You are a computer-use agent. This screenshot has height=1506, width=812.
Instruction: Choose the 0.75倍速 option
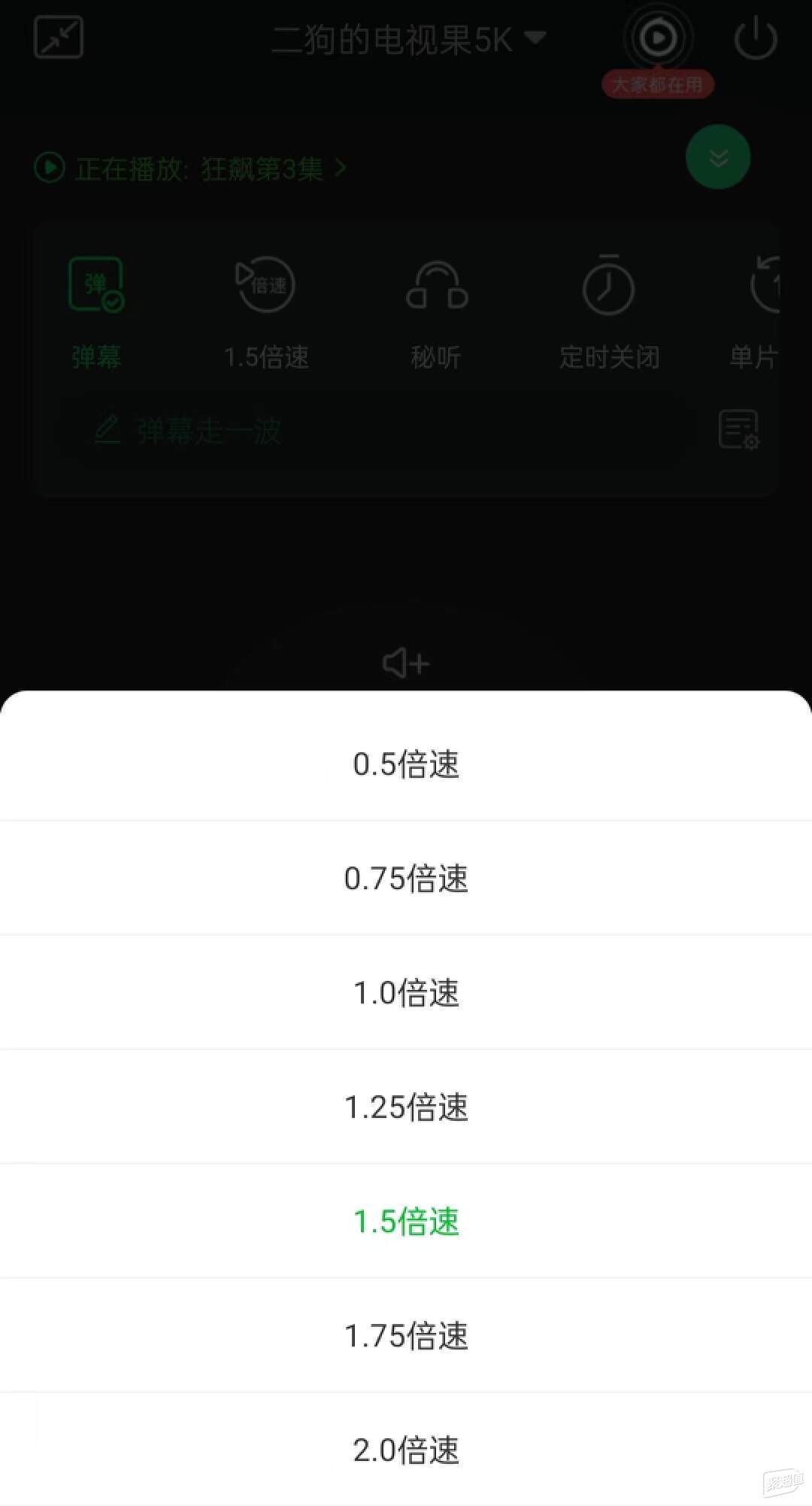[406, 878]
